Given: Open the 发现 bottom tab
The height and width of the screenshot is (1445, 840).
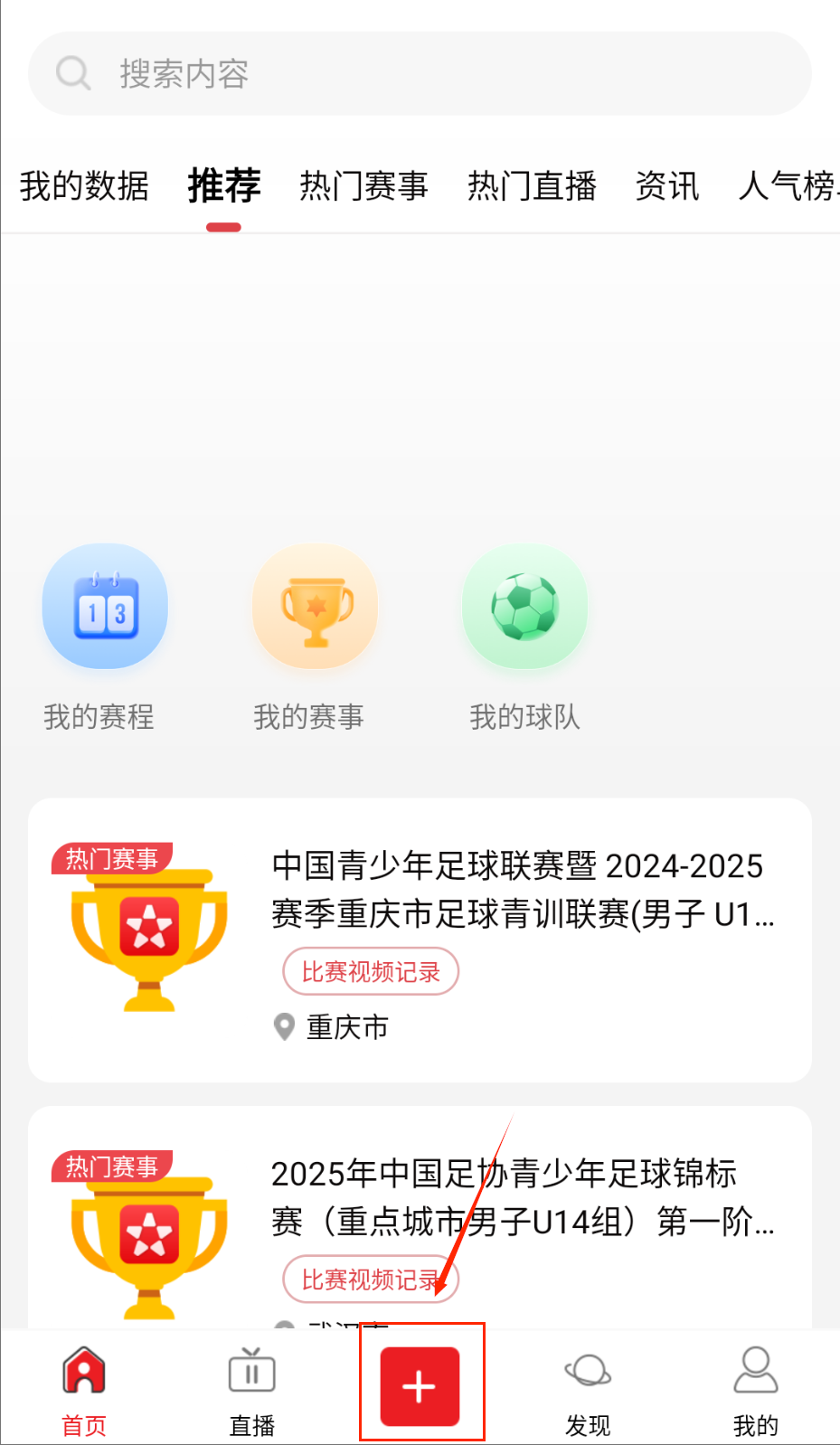Looking at the screenshot, I should click(588, 1388).
